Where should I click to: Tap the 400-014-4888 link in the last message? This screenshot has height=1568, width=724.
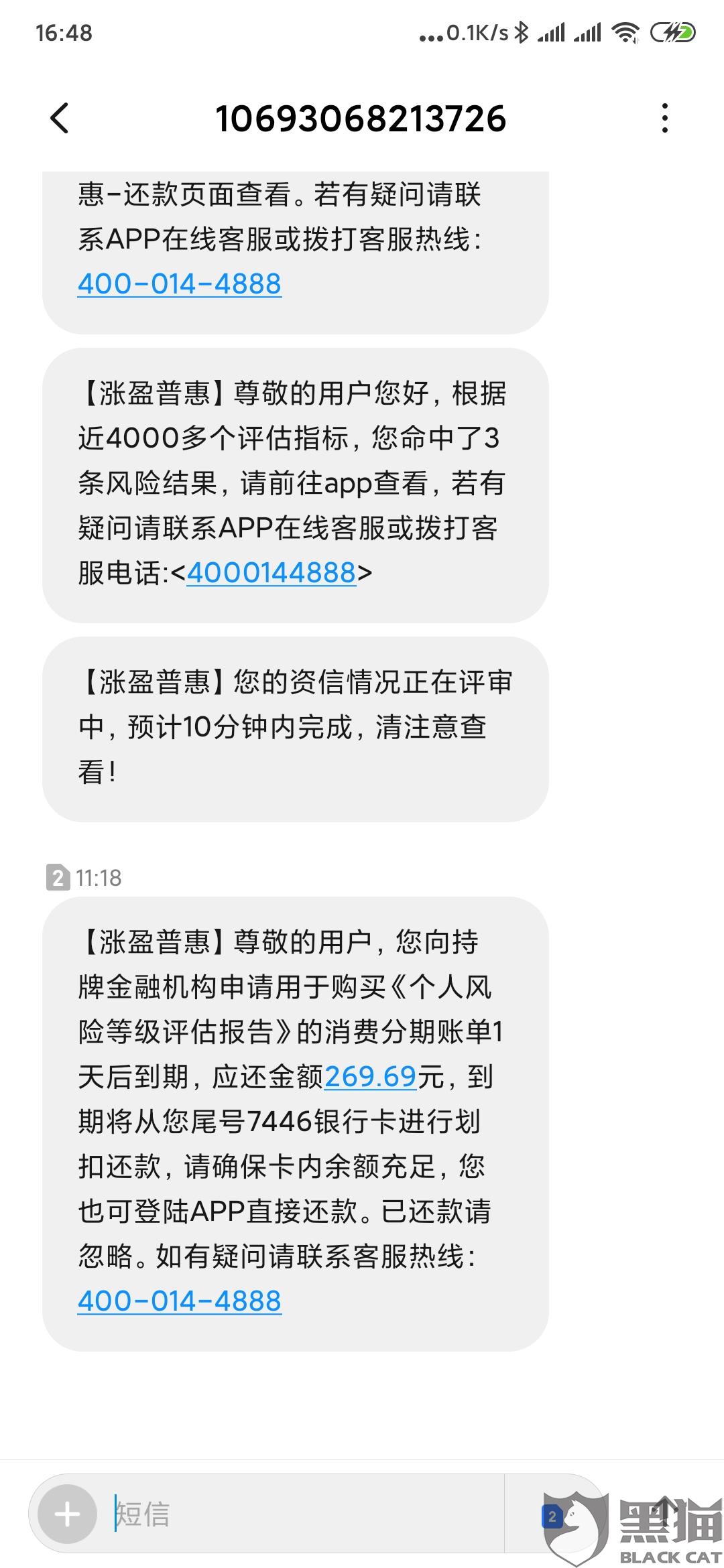[180, 1301]
